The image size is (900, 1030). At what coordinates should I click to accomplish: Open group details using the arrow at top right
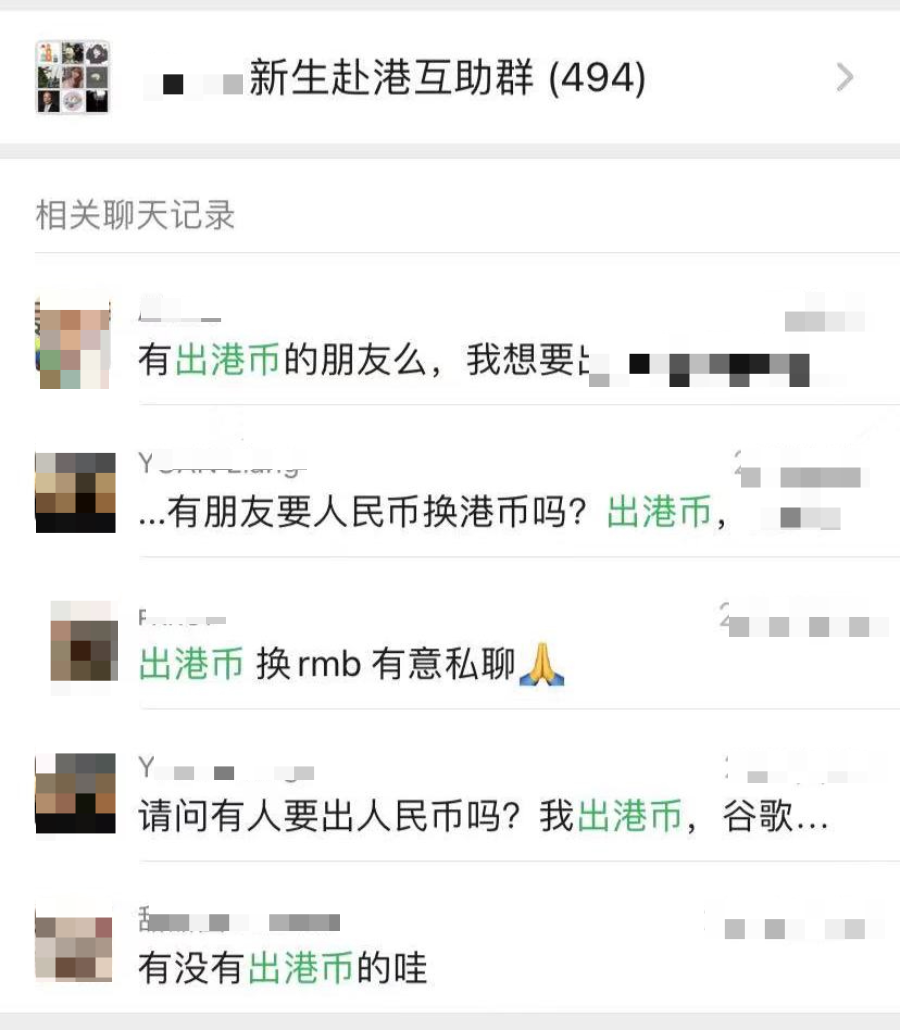pyautogui.click(x=845, y=78)
